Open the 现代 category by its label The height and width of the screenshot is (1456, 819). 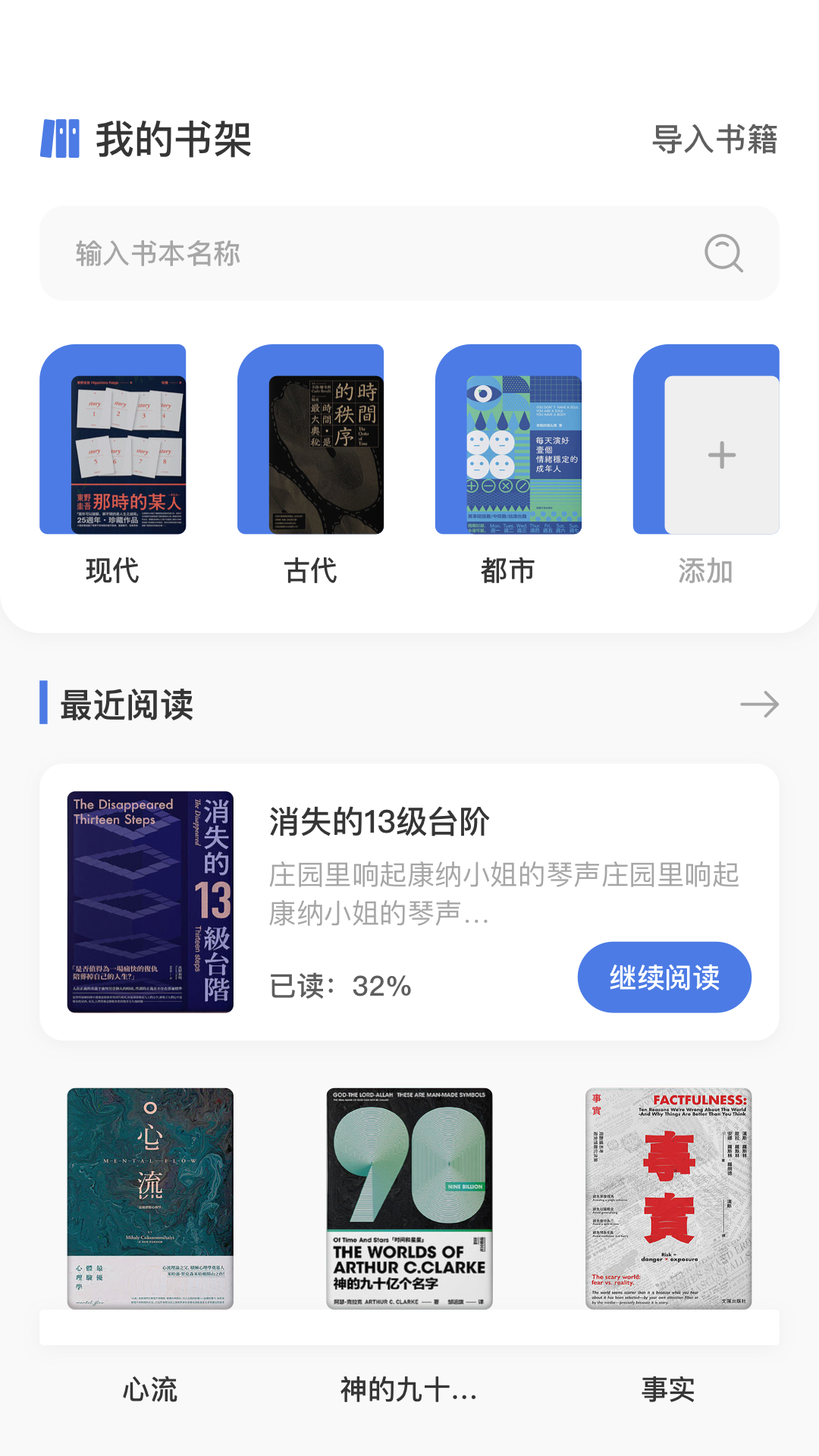tap(112, 573)
